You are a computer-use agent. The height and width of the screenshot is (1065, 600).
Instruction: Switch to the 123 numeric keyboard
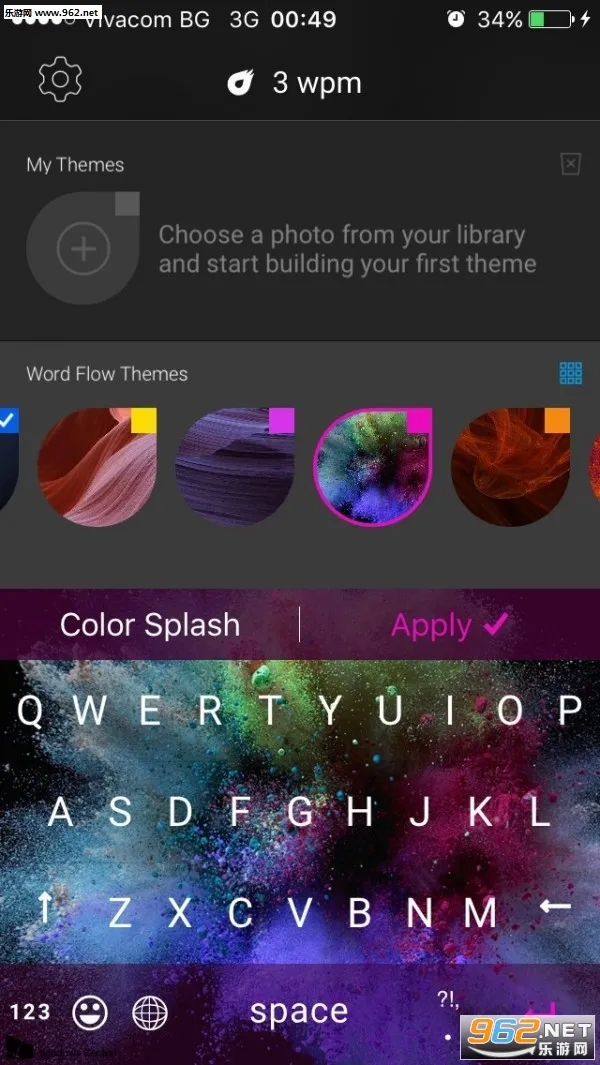pos(31,1013)
